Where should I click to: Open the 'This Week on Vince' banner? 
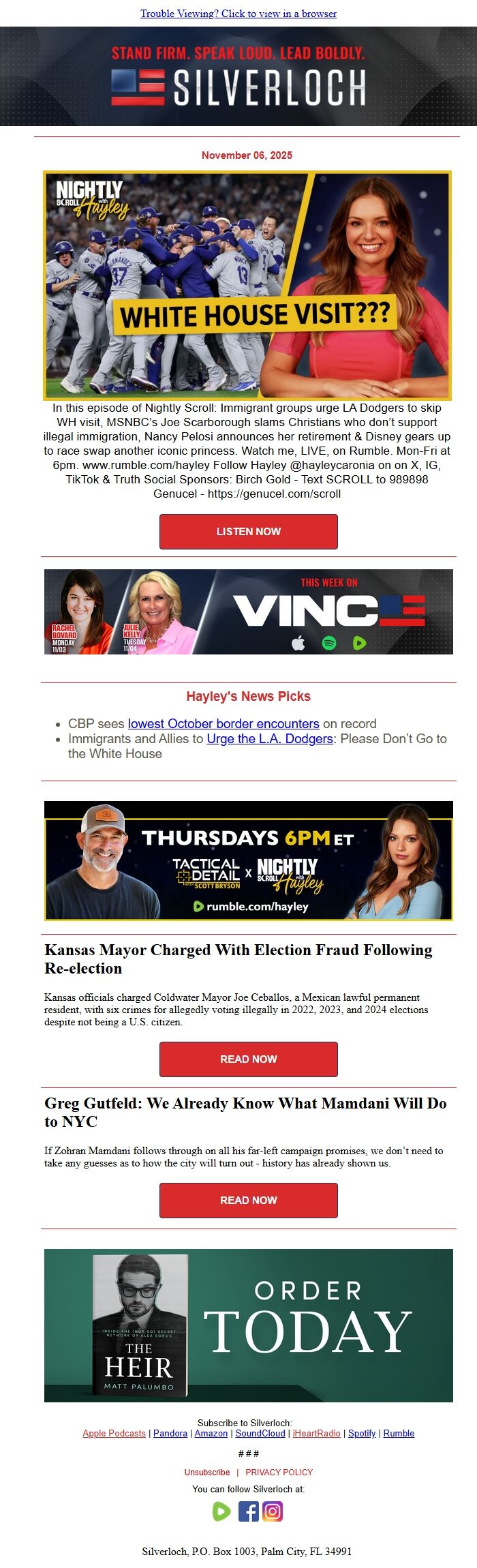point(248,612)
